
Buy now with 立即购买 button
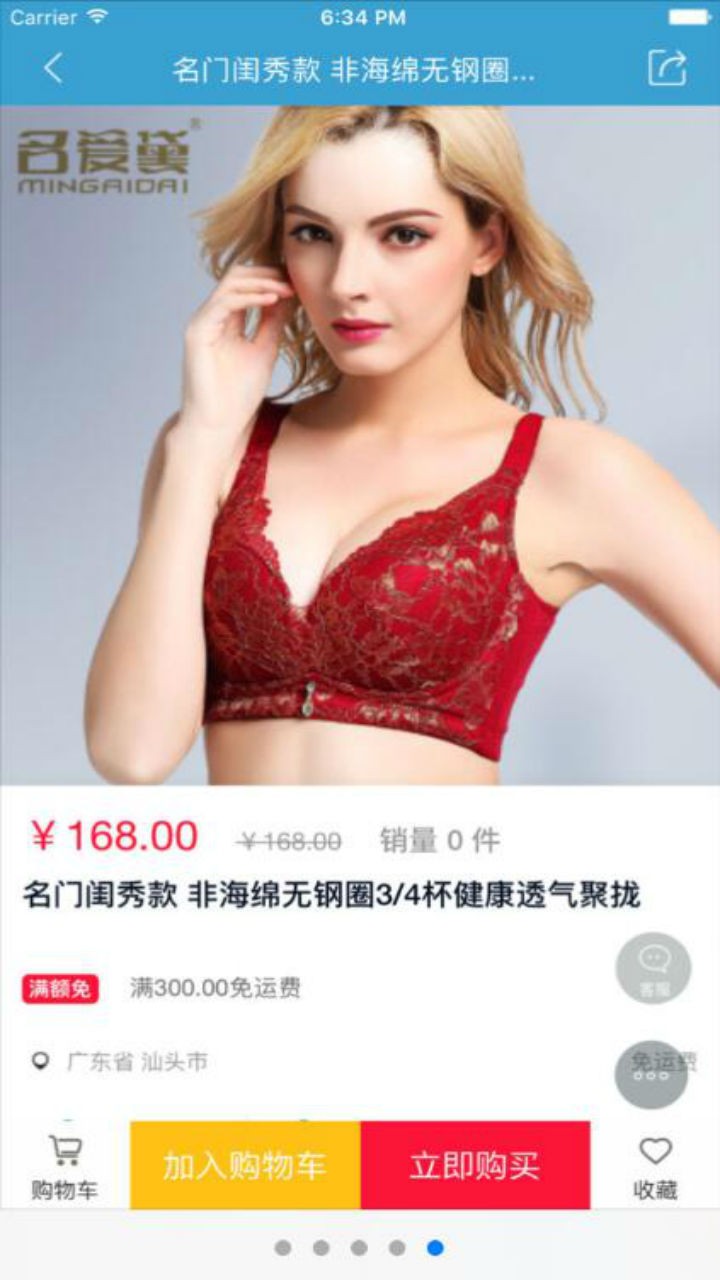tap(475, 1165)
